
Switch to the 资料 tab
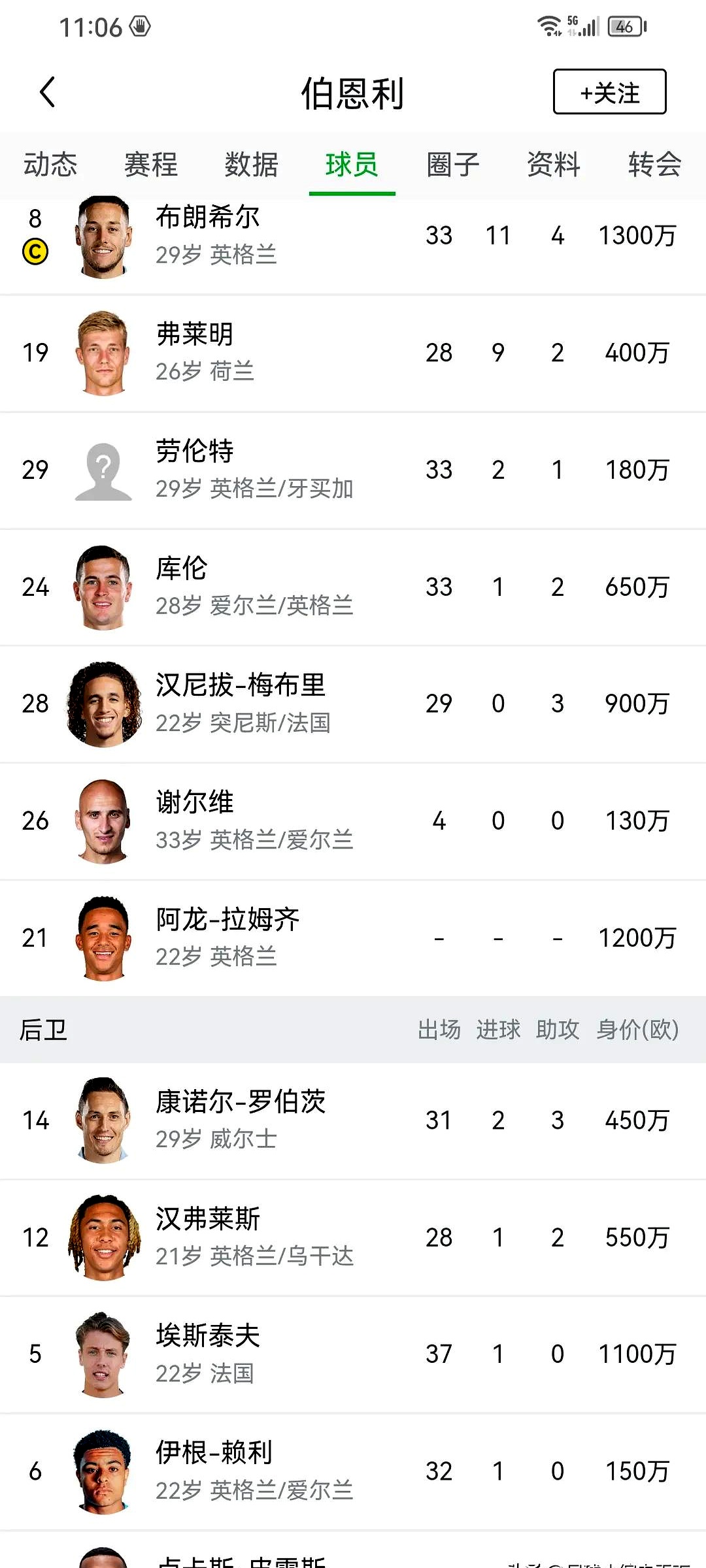point(553,164)
